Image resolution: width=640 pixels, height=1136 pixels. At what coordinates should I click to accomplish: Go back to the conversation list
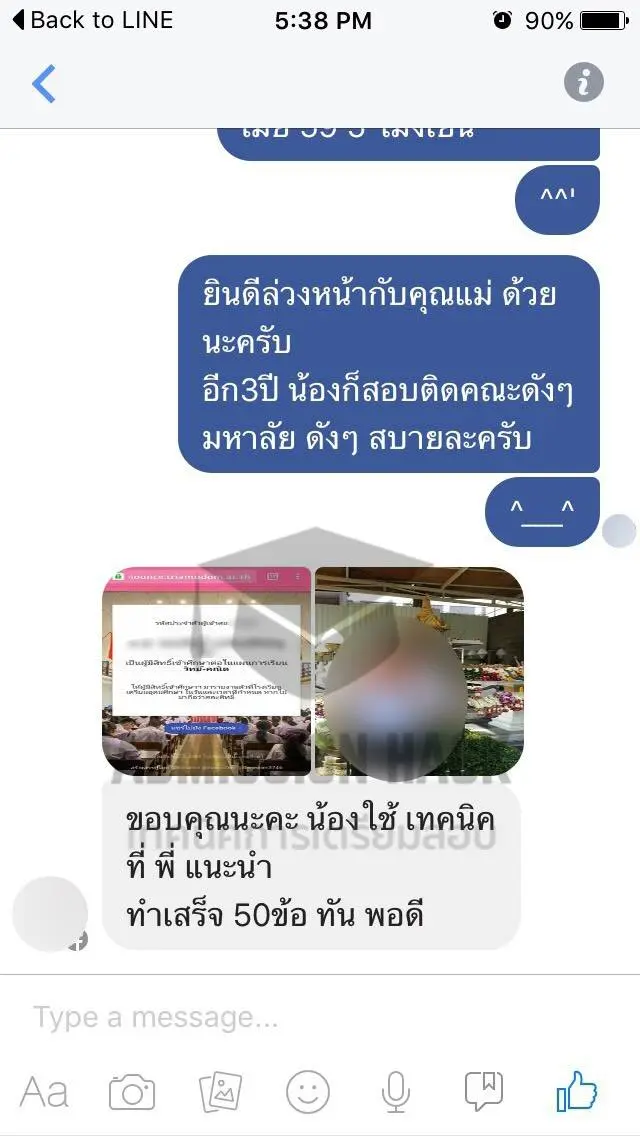coord(43,84)
